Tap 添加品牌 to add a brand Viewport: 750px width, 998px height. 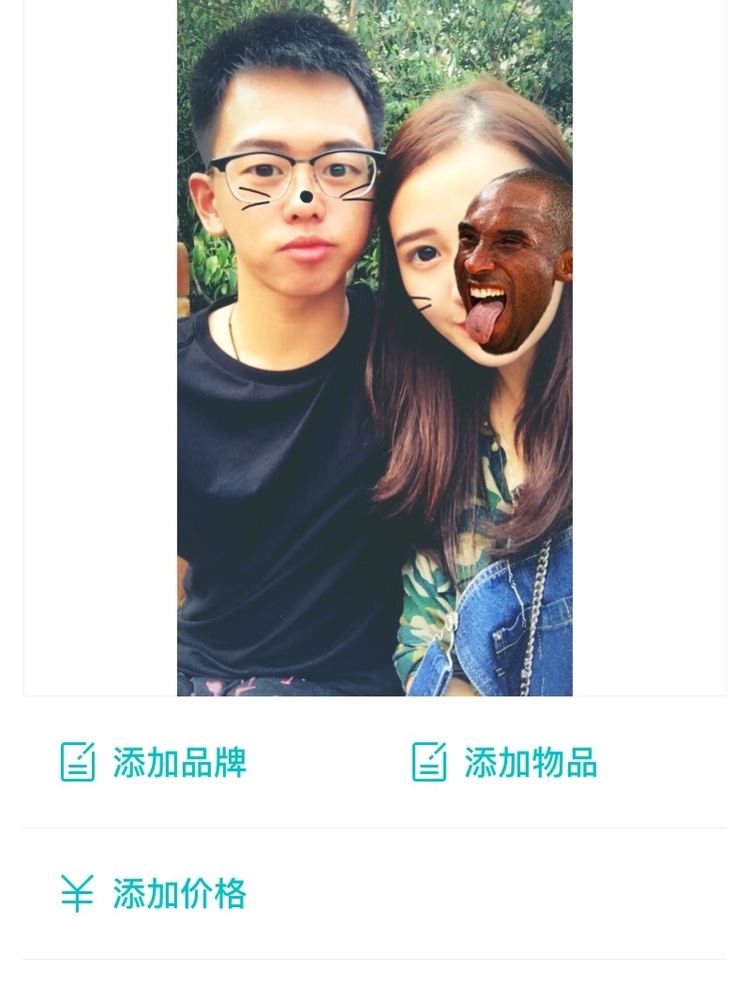click(x=155, y=763)
